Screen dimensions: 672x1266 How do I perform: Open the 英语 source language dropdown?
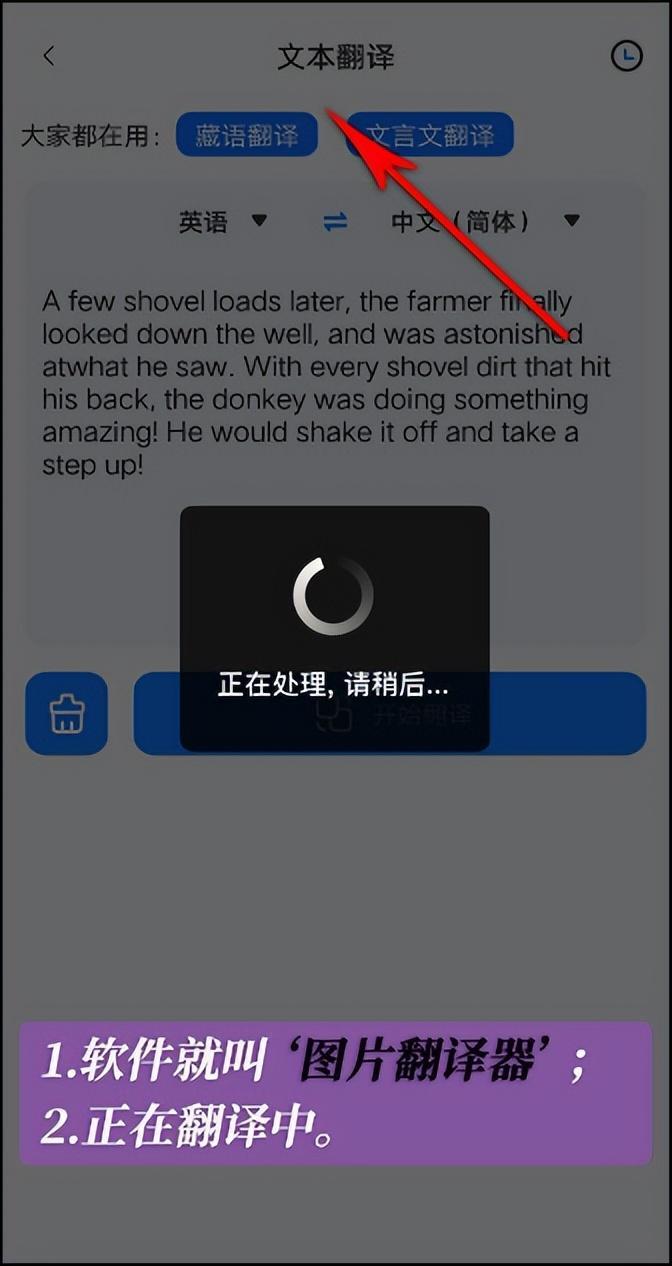pos(223,222)
